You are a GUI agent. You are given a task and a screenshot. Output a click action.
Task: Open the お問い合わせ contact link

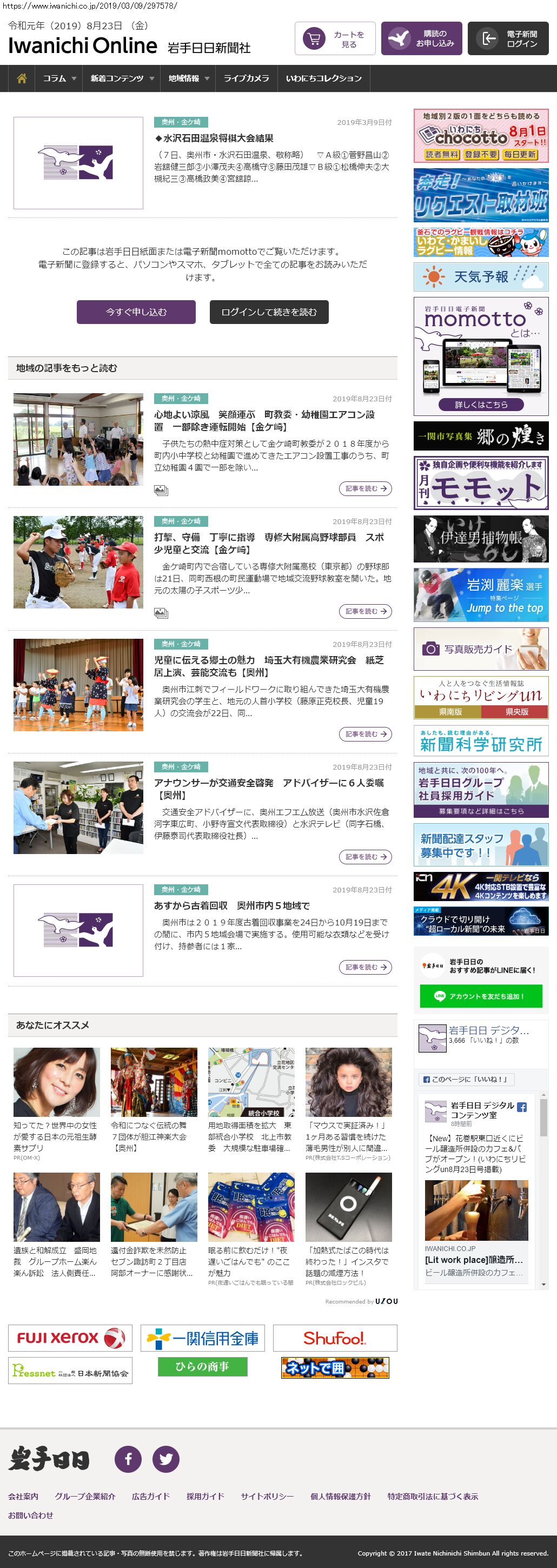[30, 1515]
